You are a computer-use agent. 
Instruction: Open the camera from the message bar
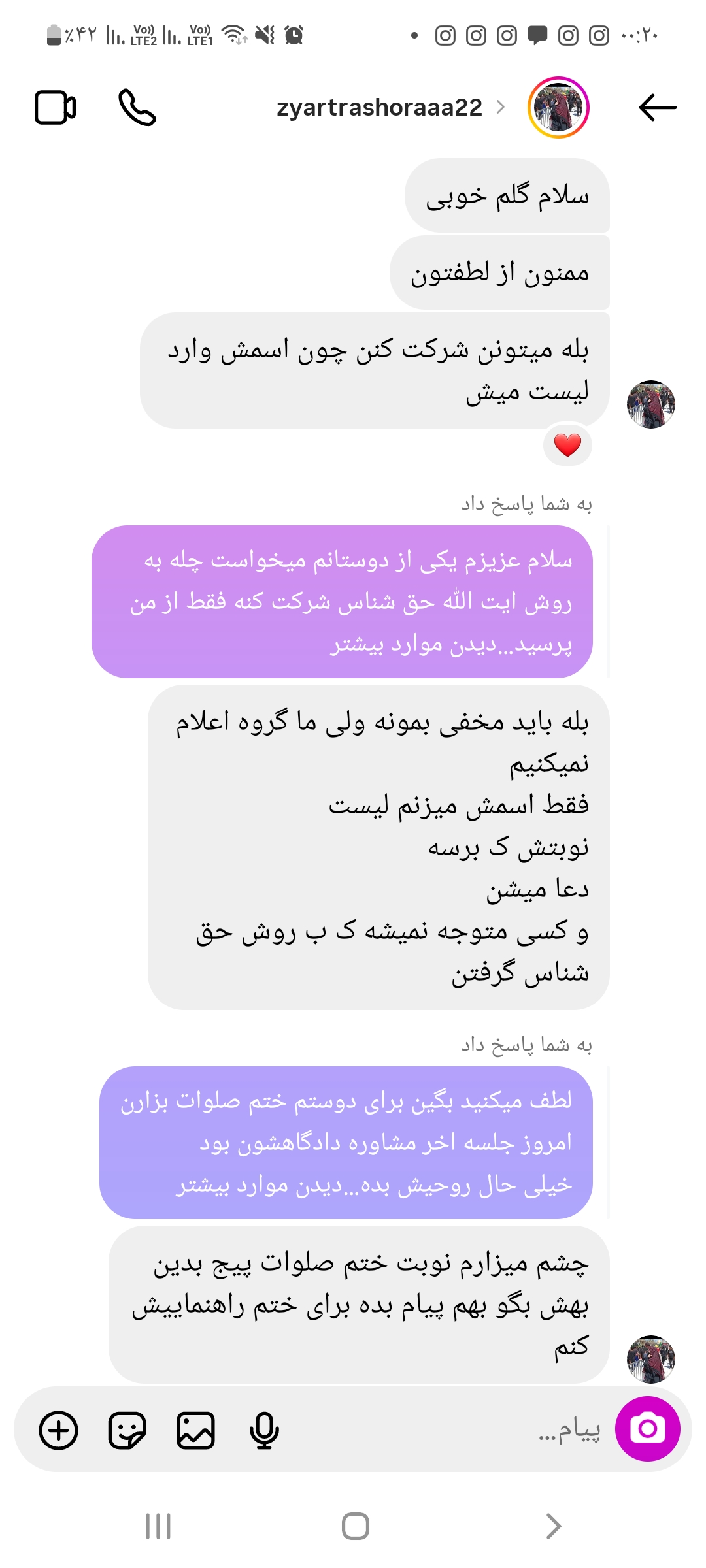(x=647, y=1429)
